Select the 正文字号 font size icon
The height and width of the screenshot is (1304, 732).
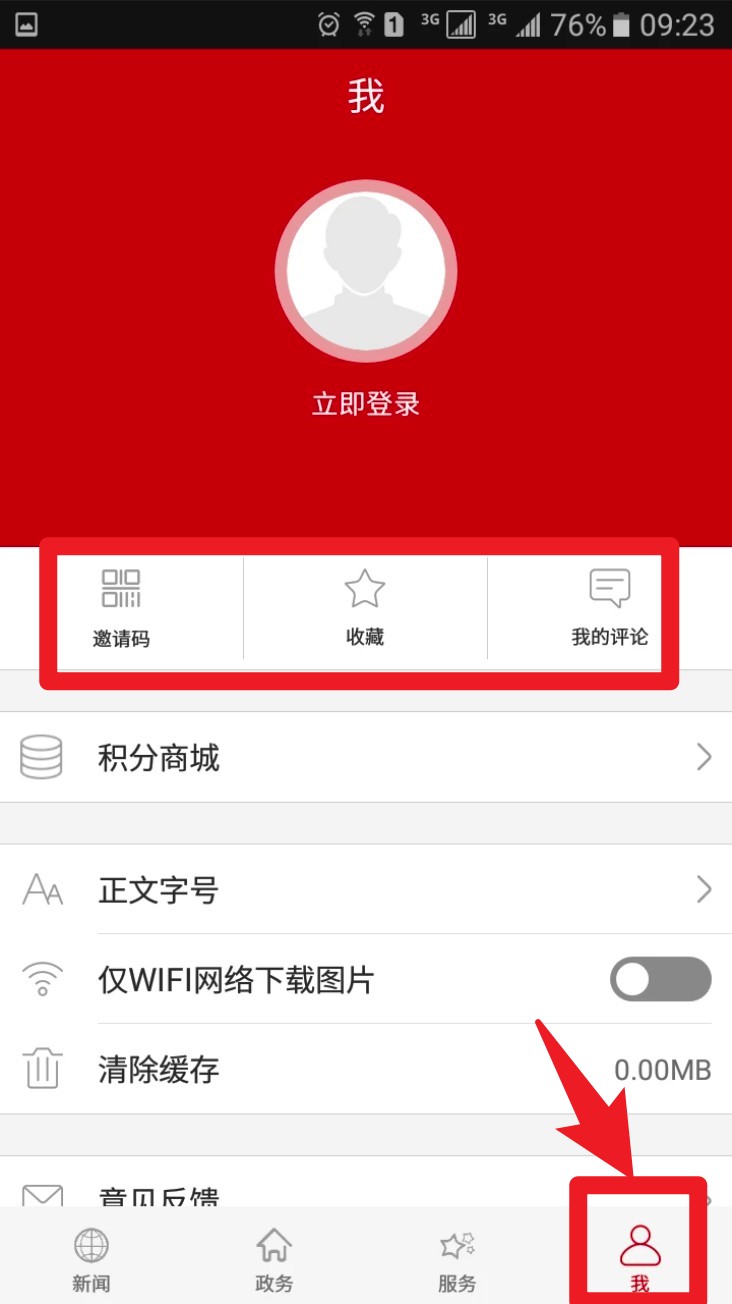pos(40,890)
